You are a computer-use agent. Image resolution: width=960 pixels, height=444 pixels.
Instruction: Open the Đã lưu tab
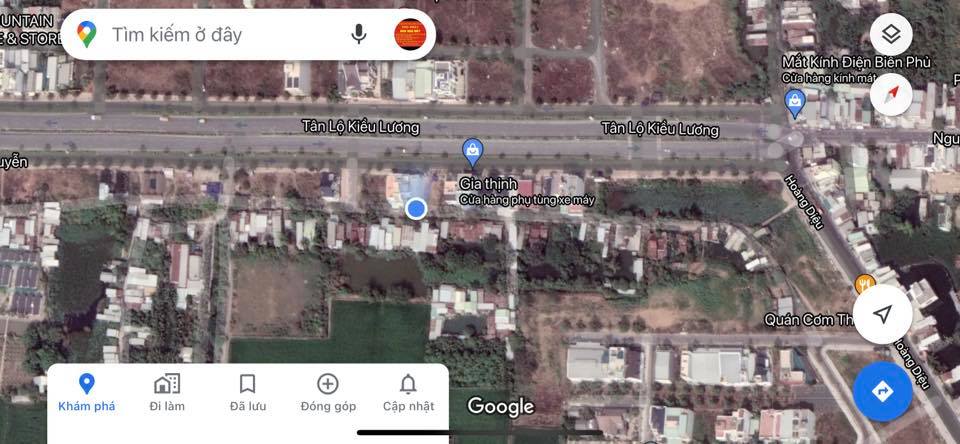[x=248, y=392]
